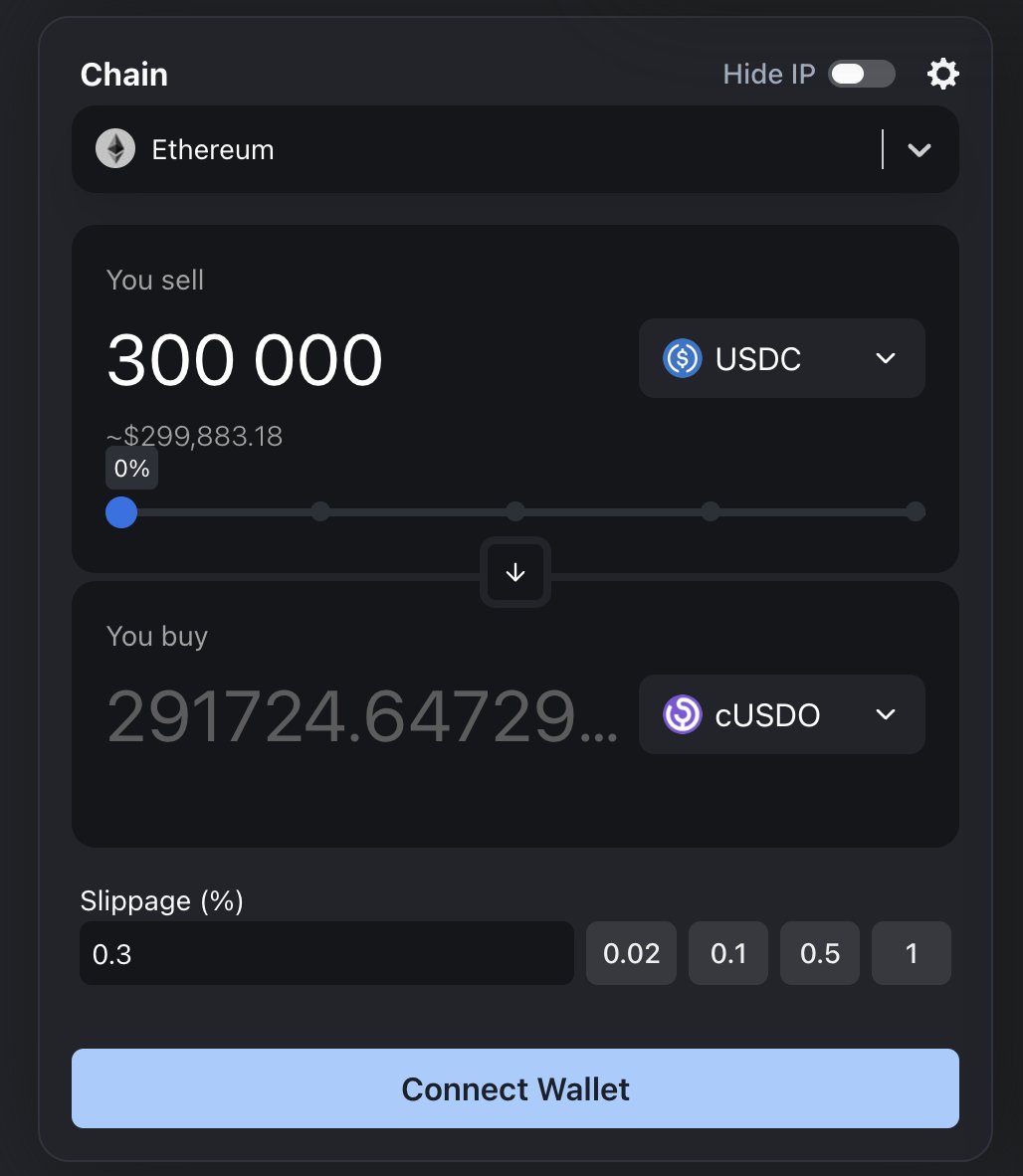Expand the Ethereum chain dropdown
The height and width of the screenshot is (1176, 1023).
[x=919, y=150]
